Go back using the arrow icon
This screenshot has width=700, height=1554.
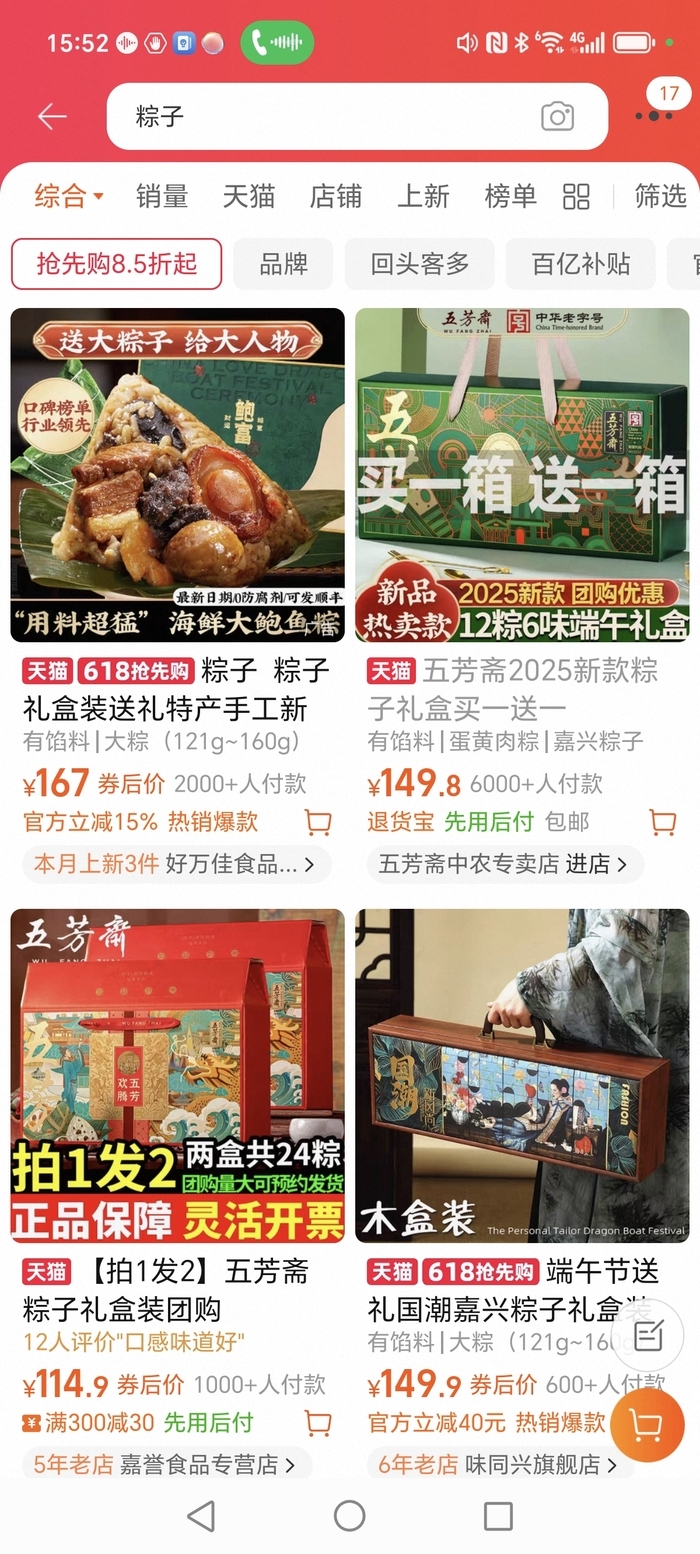[x=52, y=117]
